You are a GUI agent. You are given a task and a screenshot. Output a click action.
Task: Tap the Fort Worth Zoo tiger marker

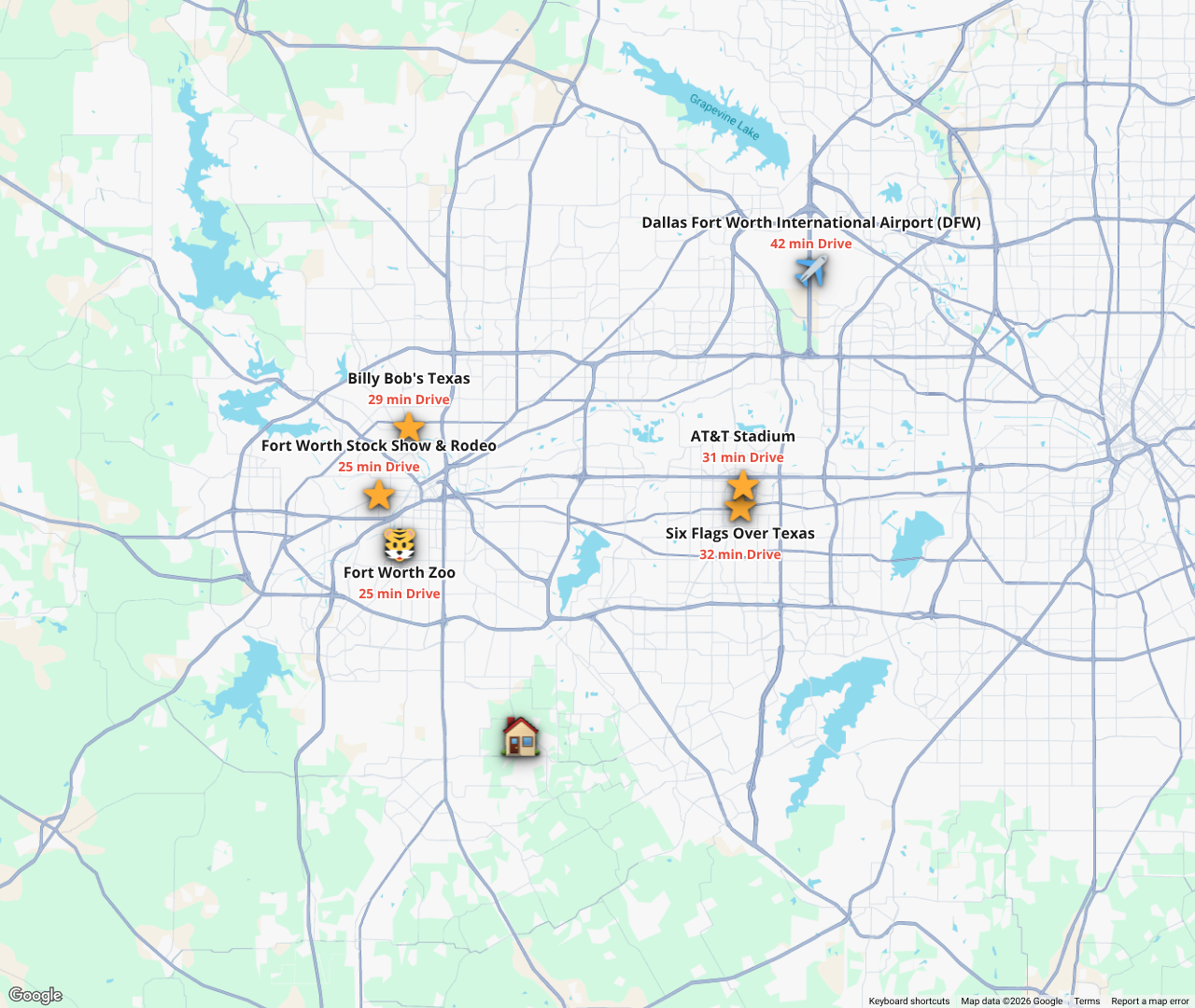400,544
